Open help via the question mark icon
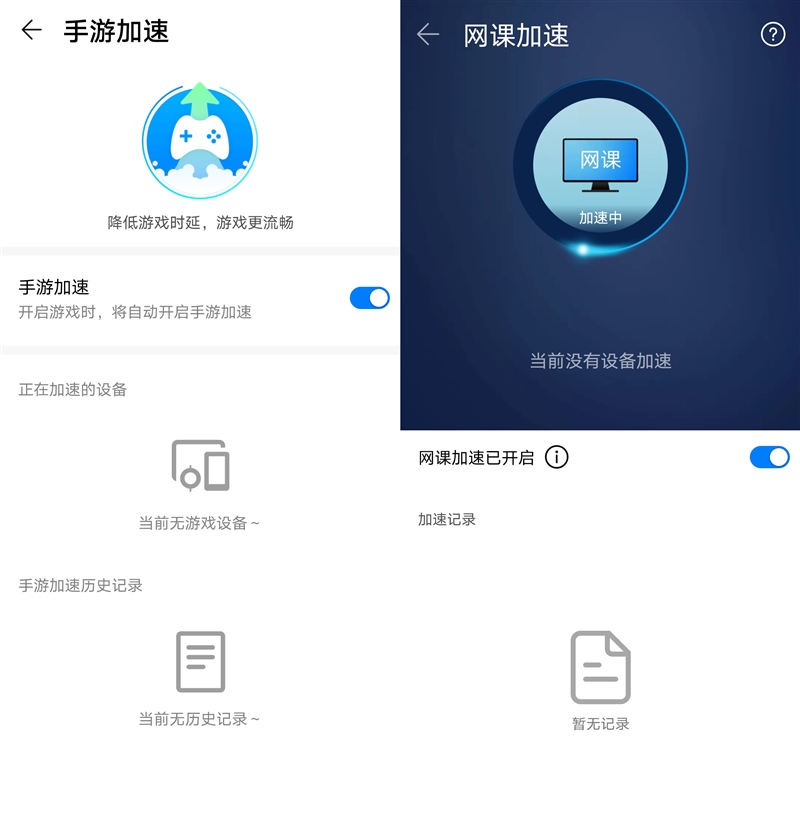Viewport: 800px width, 823px height. click(771, 36)
